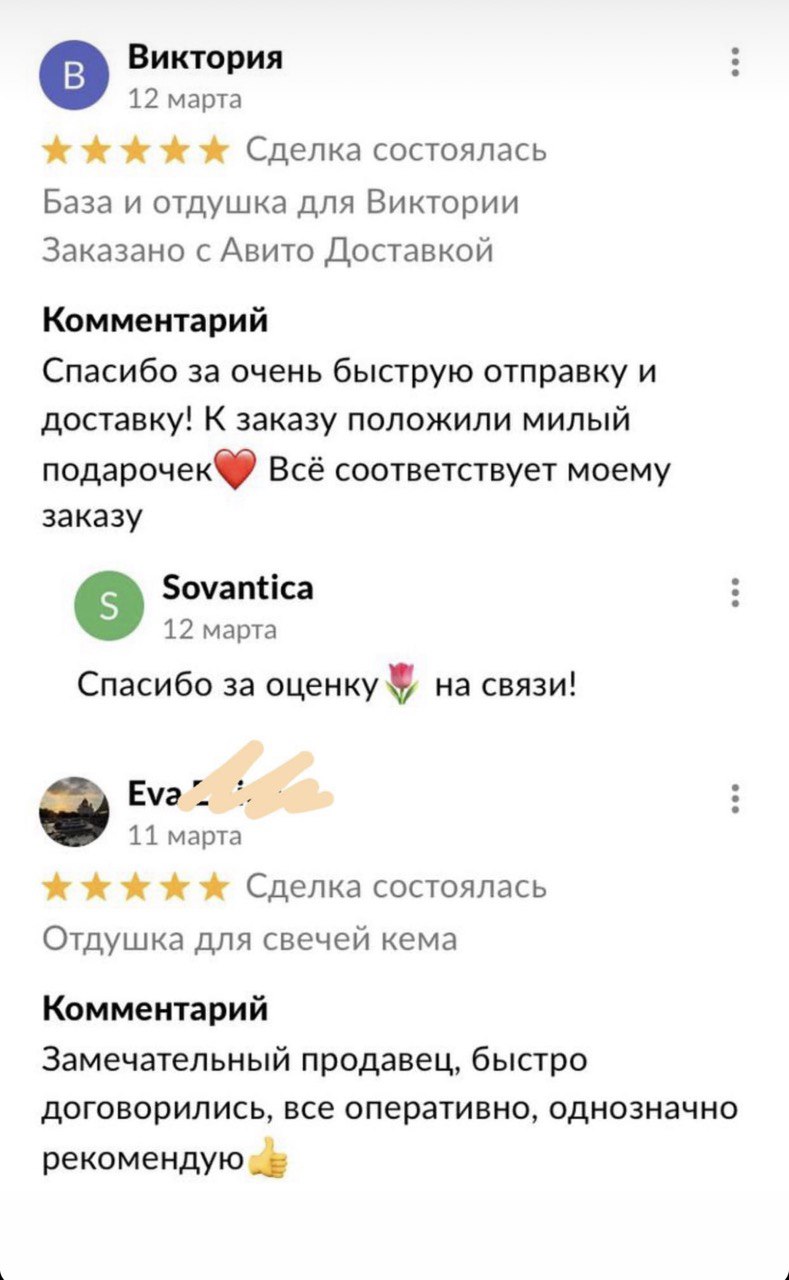Tap the three-dot menu on Eva's review
This screenshot has width=789, height=1280.
735,799
